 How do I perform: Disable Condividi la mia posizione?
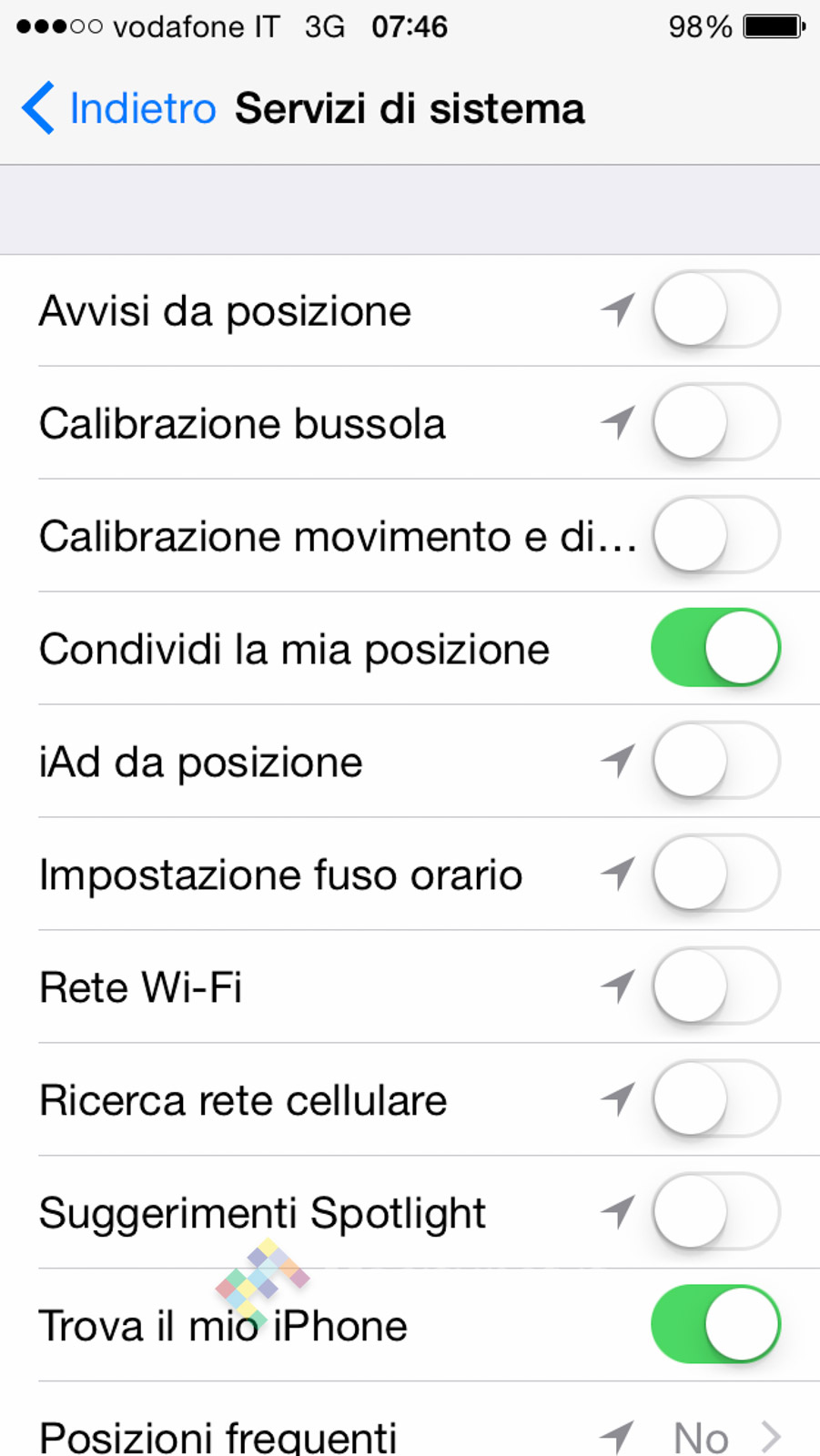coord(715,648)
